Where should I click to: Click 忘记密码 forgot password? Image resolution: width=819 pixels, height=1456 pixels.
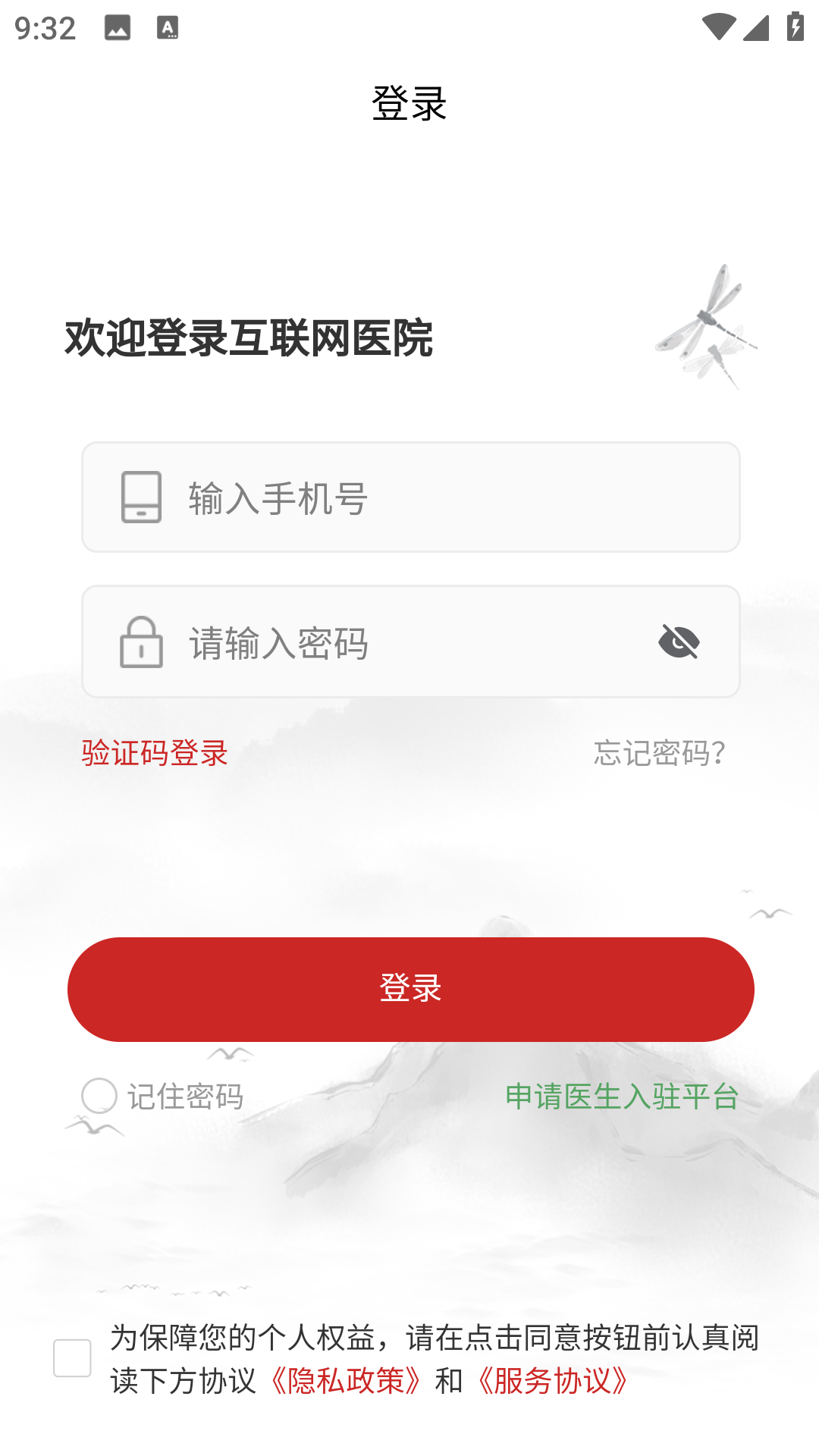tap(658, 753)
